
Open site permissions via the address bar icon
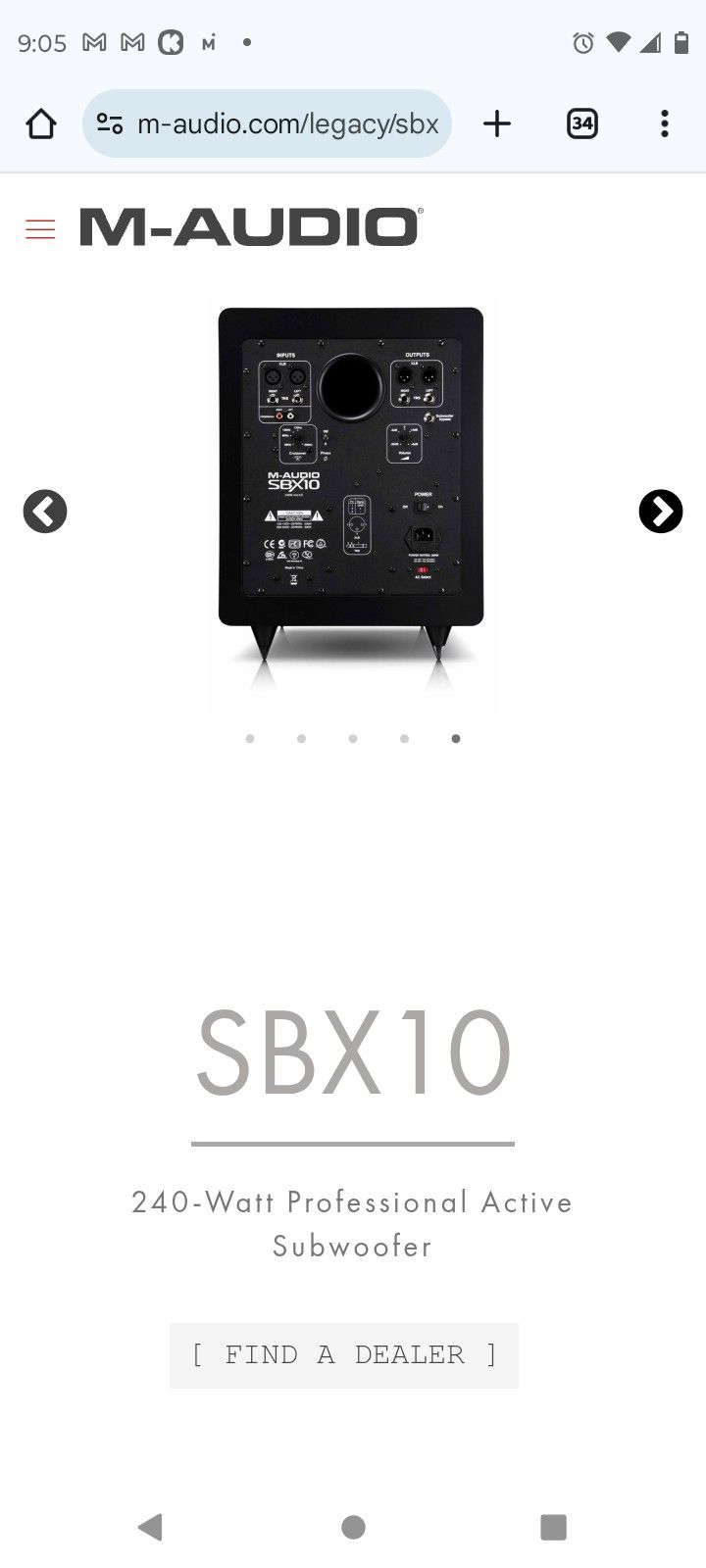[x=109, y=123]
